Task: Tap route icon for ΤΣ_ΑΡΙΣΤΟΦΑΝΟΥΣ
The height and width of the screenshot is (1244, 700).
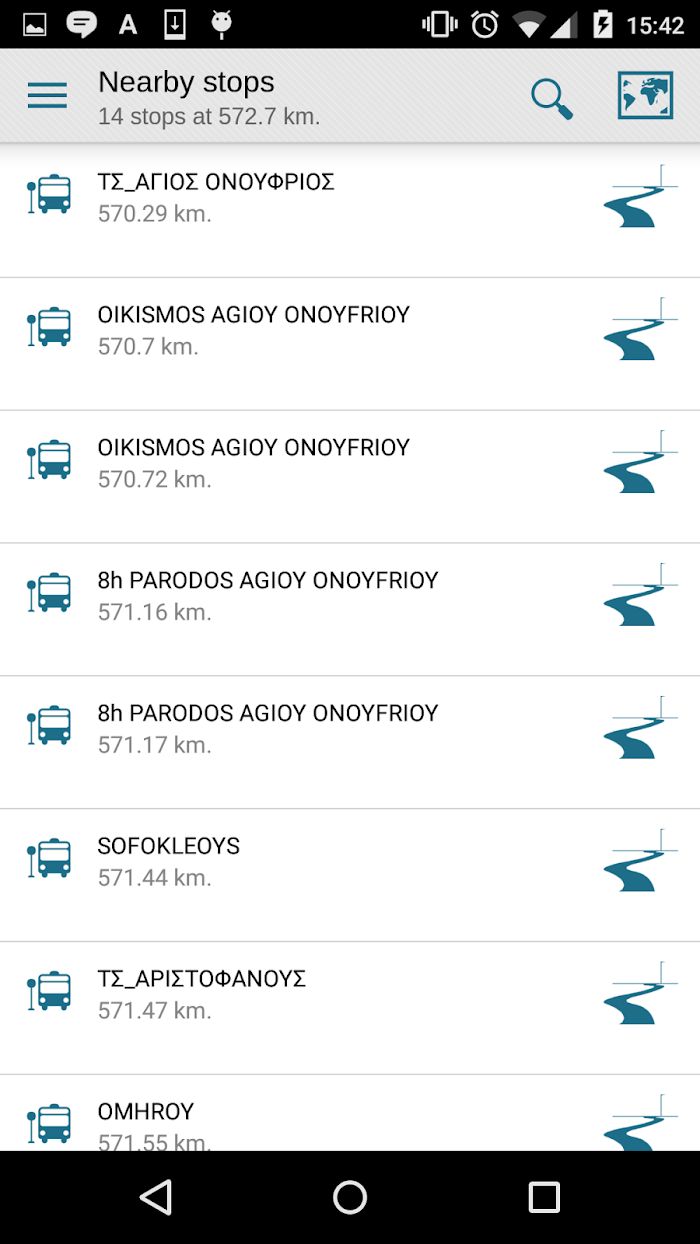Action: pyautogui.click(x=640, y=994)
